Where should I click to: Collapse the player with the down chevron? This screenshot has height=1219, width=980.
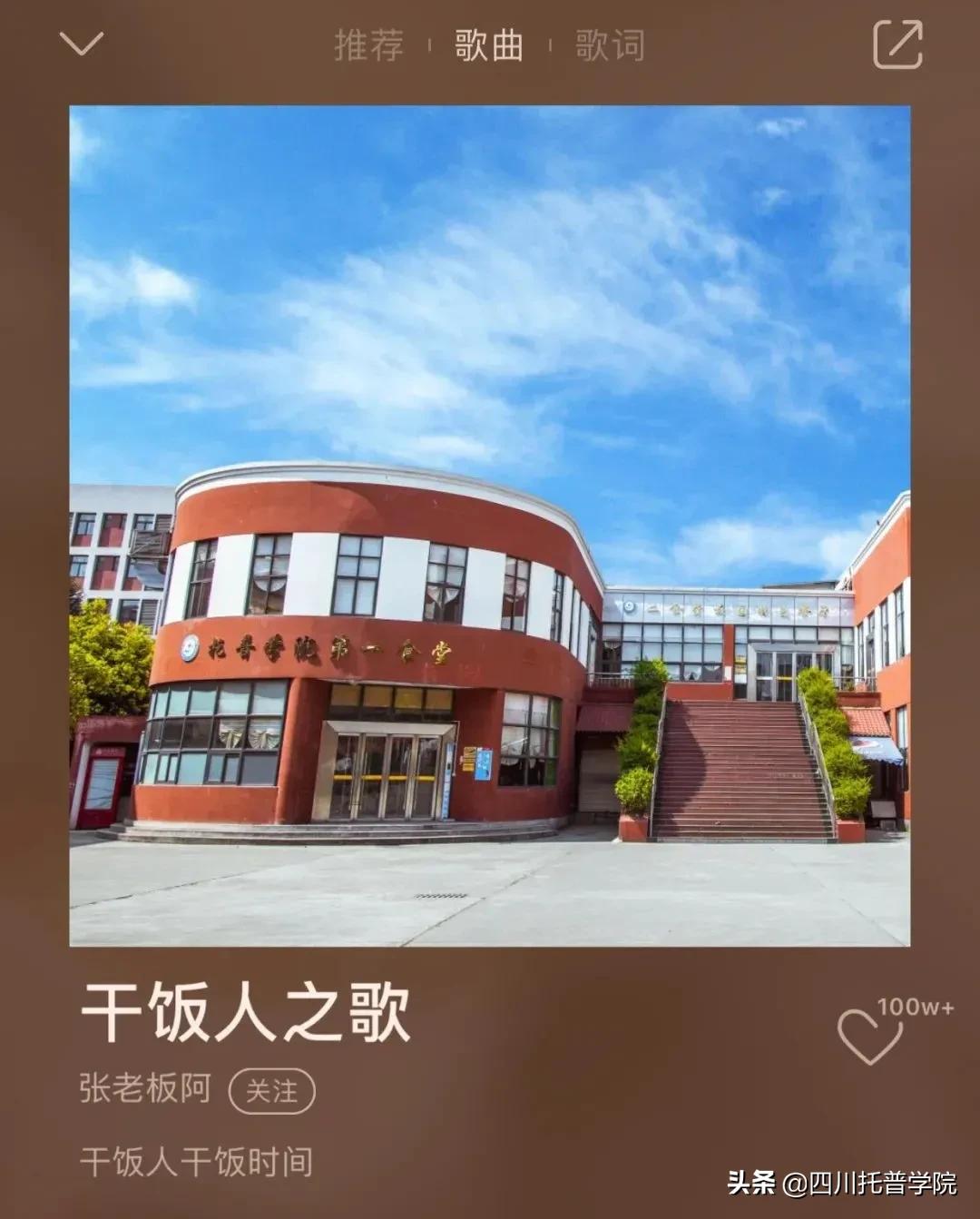[80, 44]
